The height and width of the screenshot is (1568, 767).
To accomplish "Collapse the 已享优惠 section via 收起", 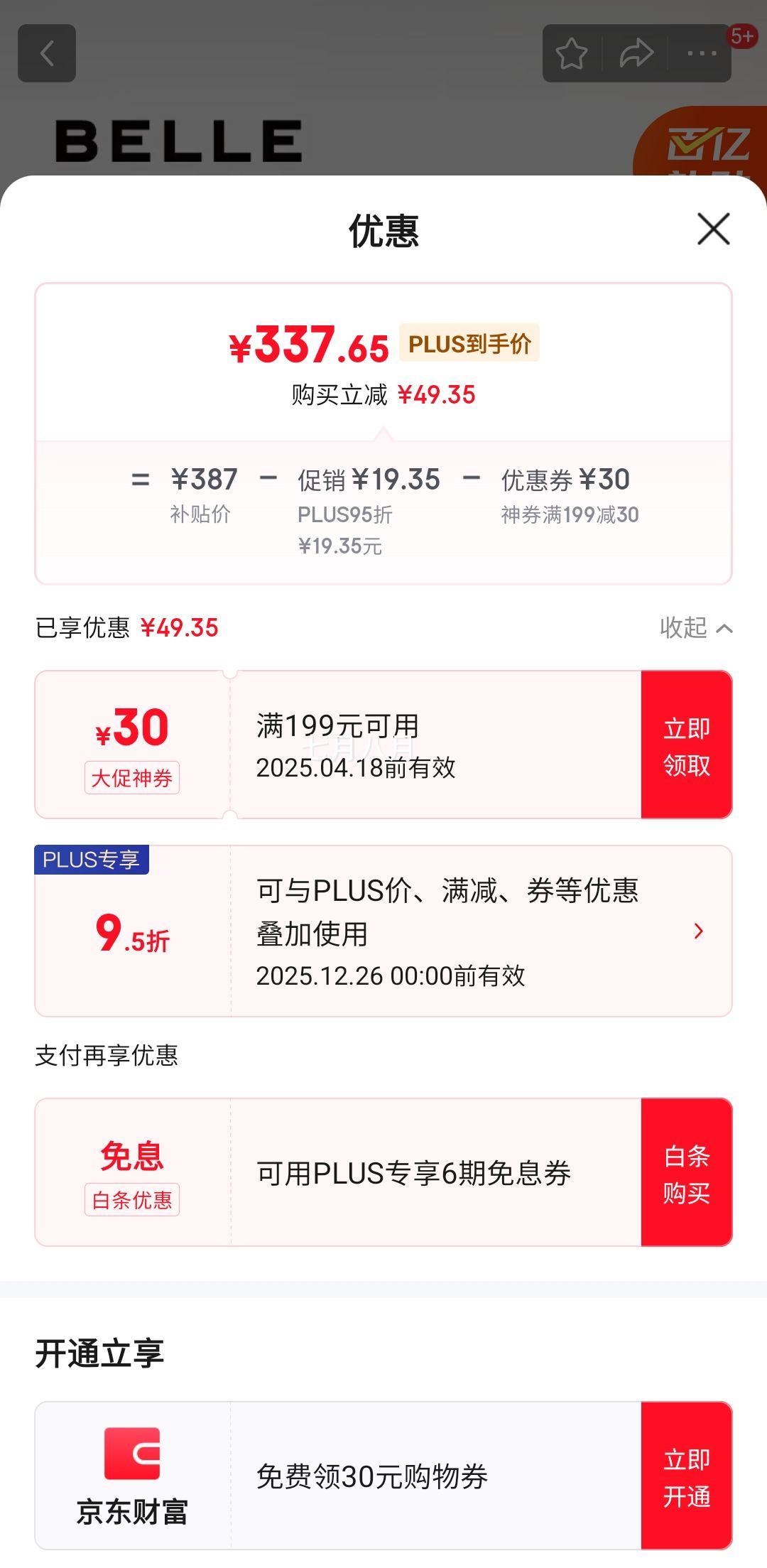I will coord(696,627).
